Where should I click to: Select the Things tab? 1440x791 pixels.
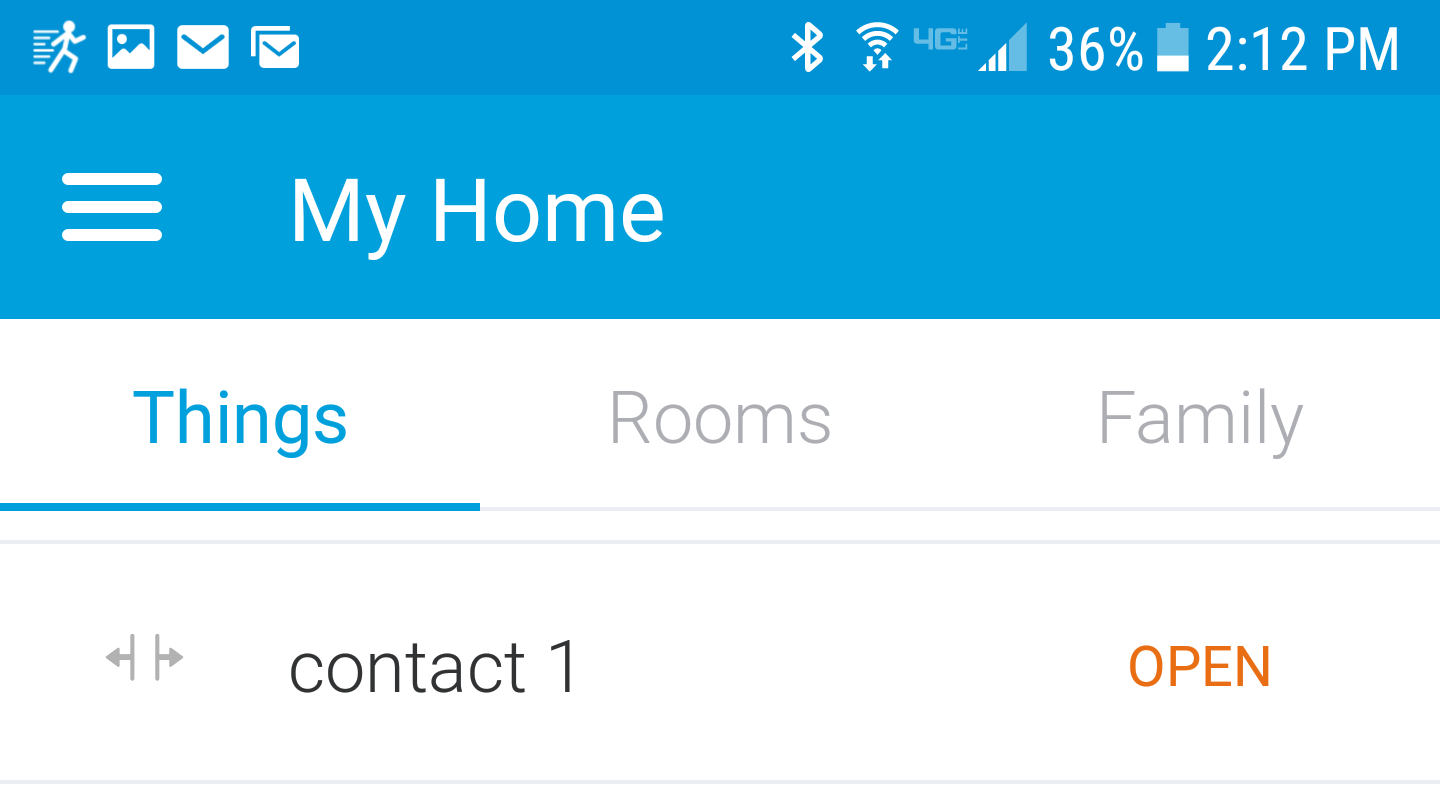click(x=240, y=418)
